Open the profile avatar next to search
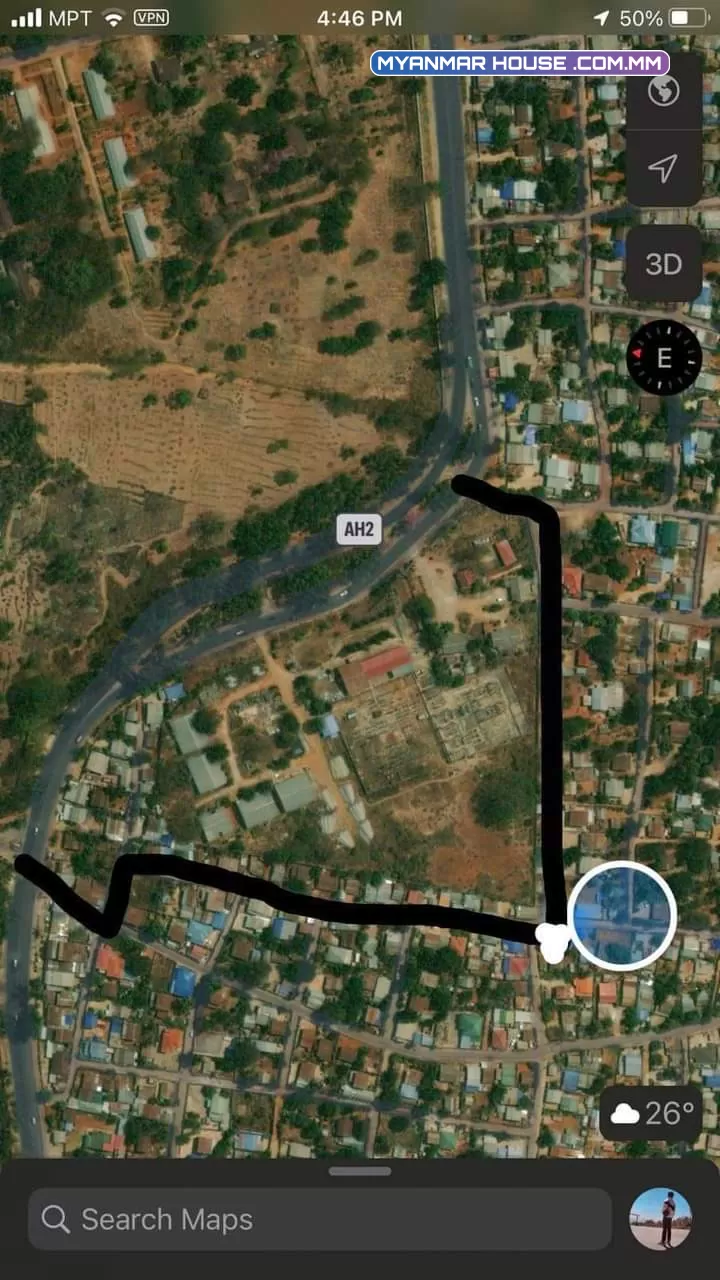 (x=661, y=1219)
